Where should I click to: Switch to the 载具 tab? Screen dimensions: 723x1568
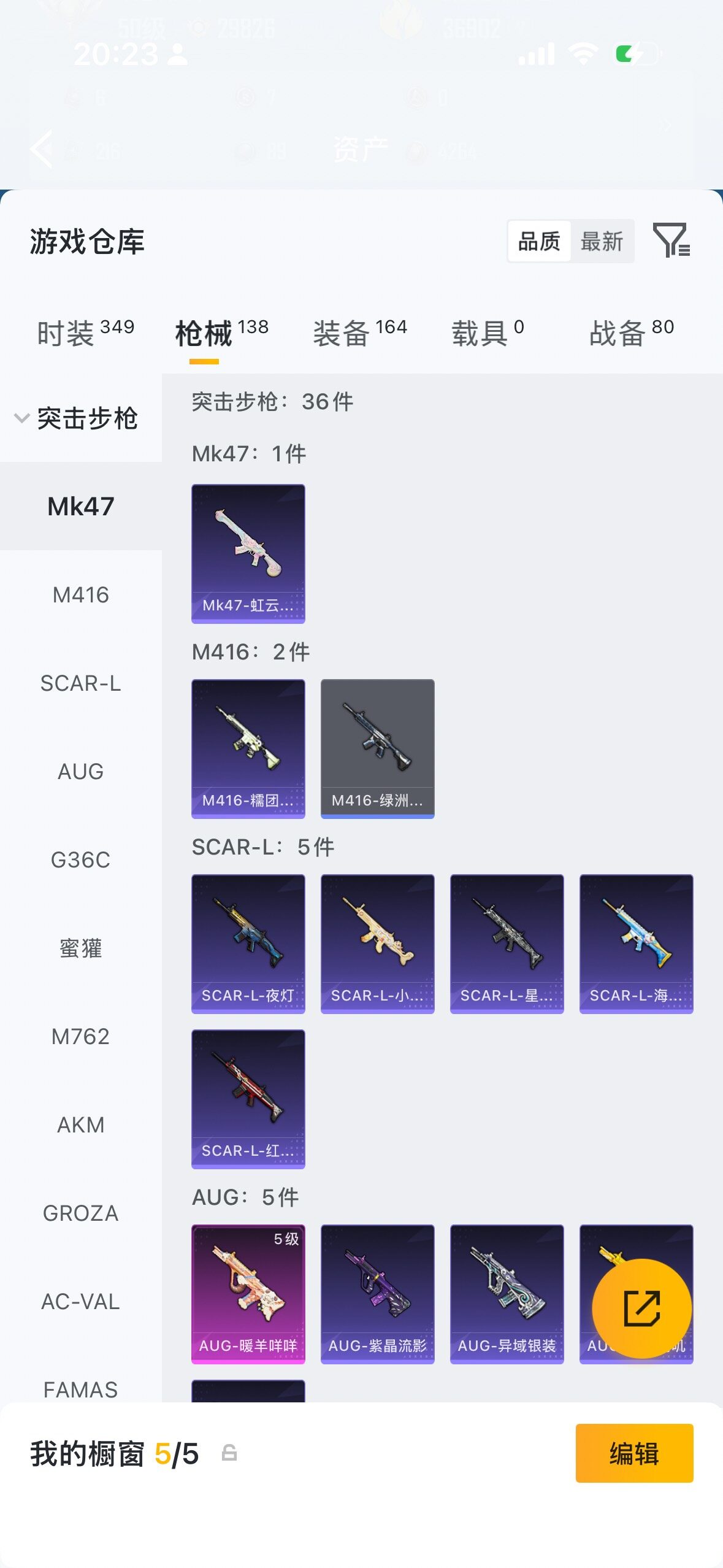pyautogui.click(x=488, y=332)
